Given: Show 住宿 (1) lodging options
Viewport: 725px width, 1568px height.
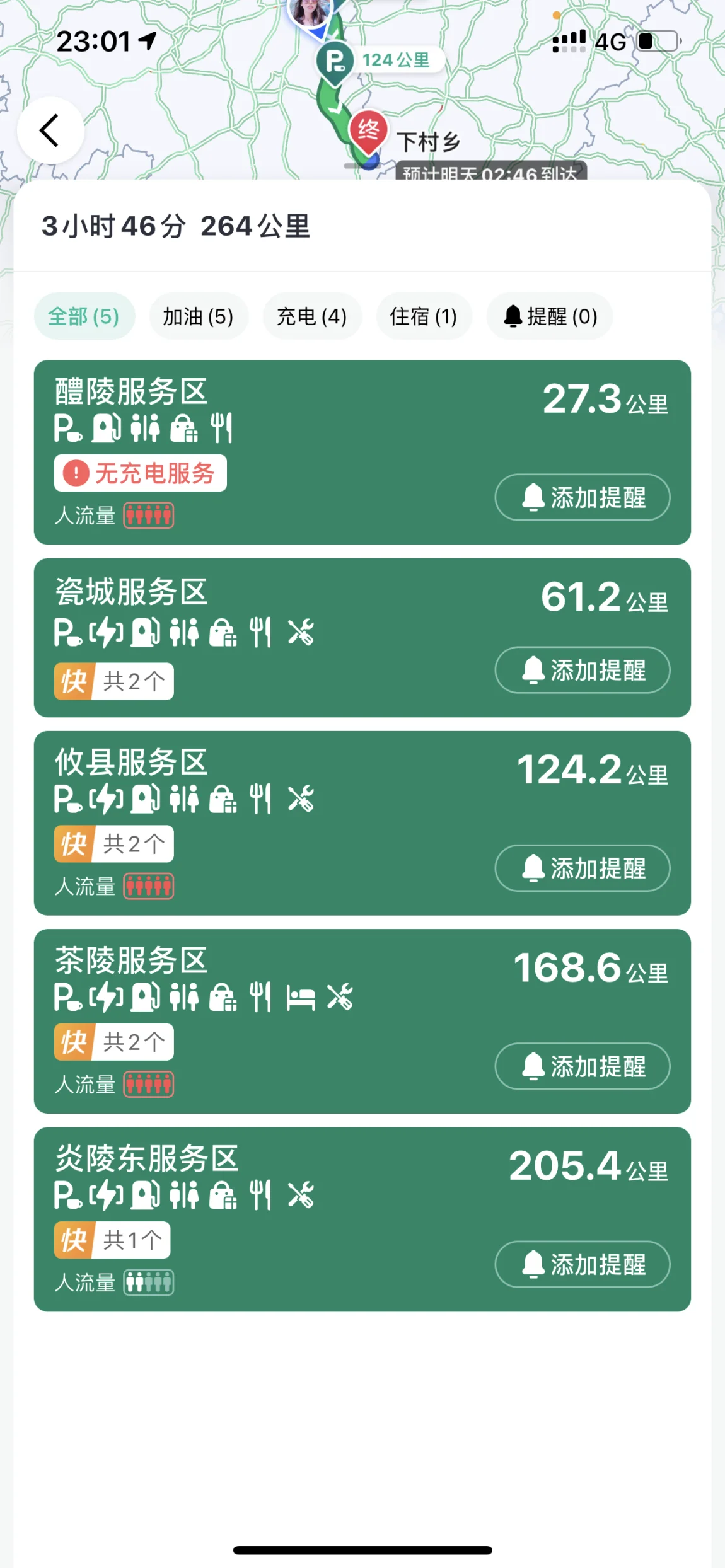Looking at the screenshot, I should tap(424, 316).
